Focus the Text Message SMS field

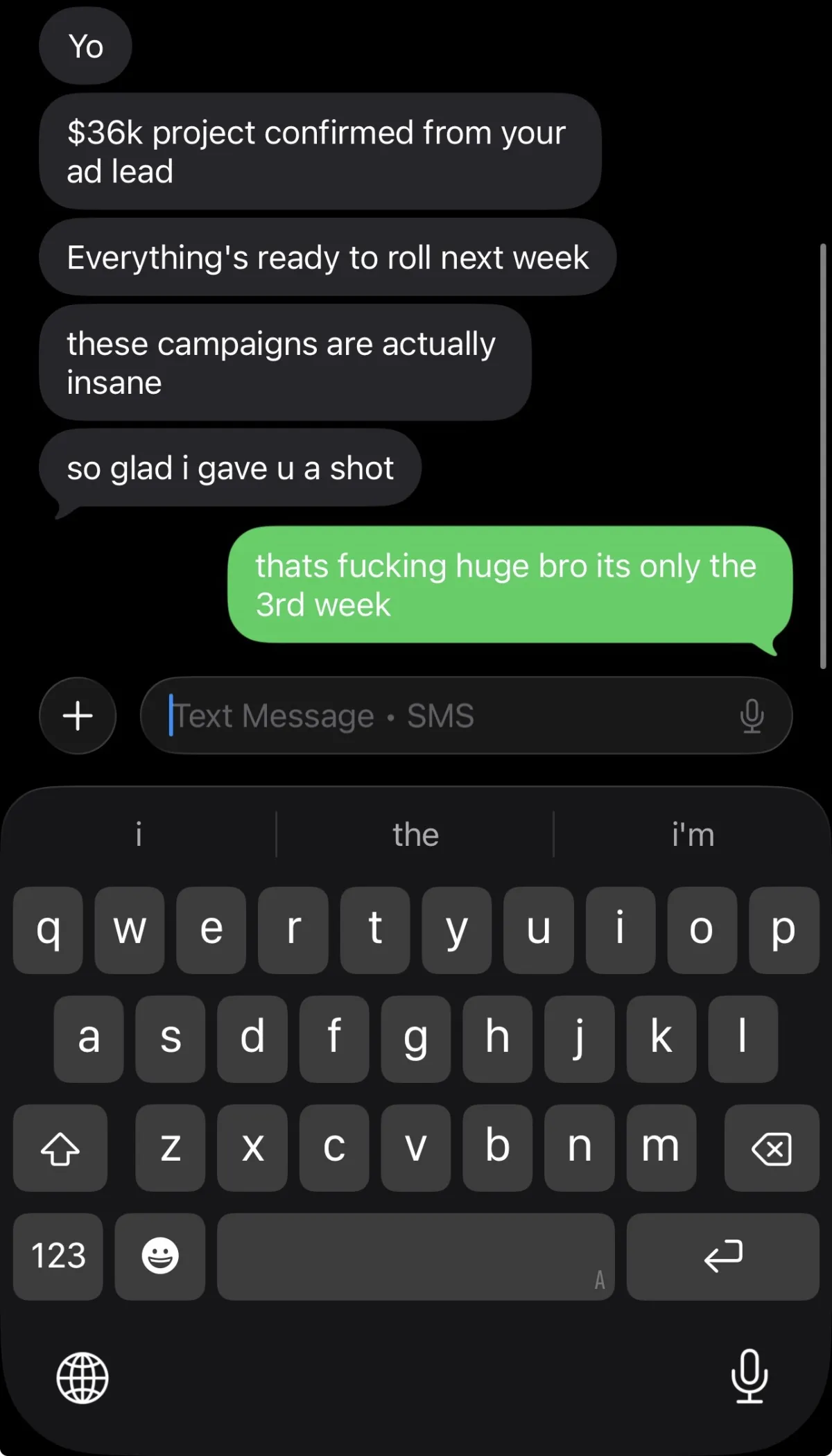[444, 716]
